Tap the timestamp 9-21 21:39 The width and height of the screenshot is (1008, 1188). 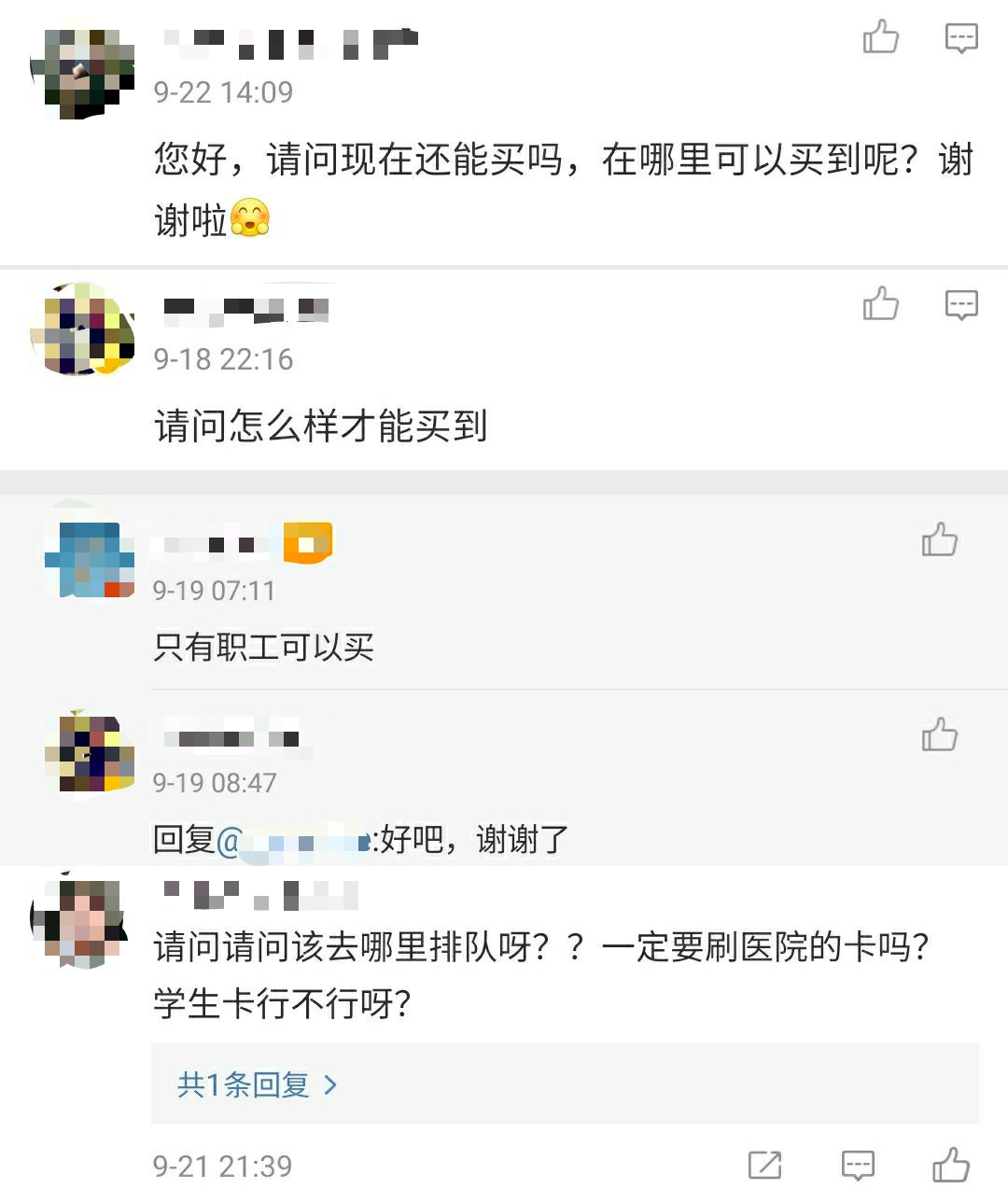[x=221, y=1166]
